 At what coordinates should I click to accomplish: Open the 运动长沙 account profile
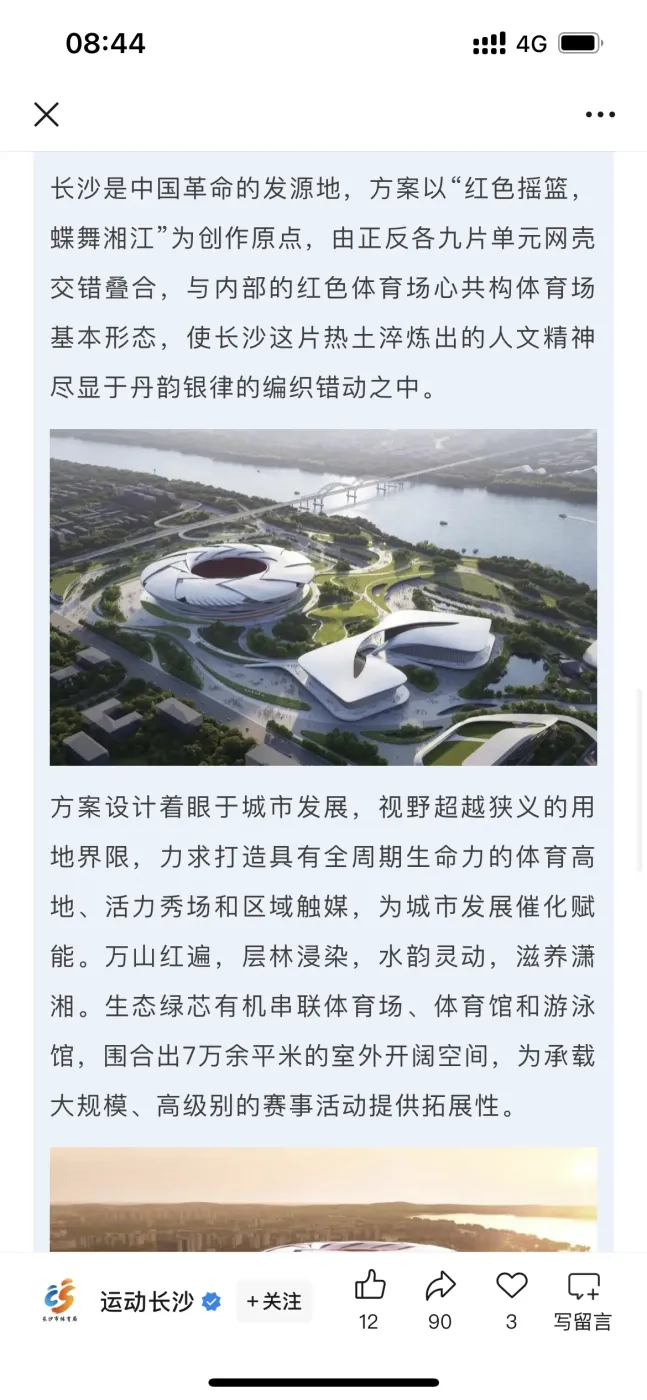[147, 1301]
